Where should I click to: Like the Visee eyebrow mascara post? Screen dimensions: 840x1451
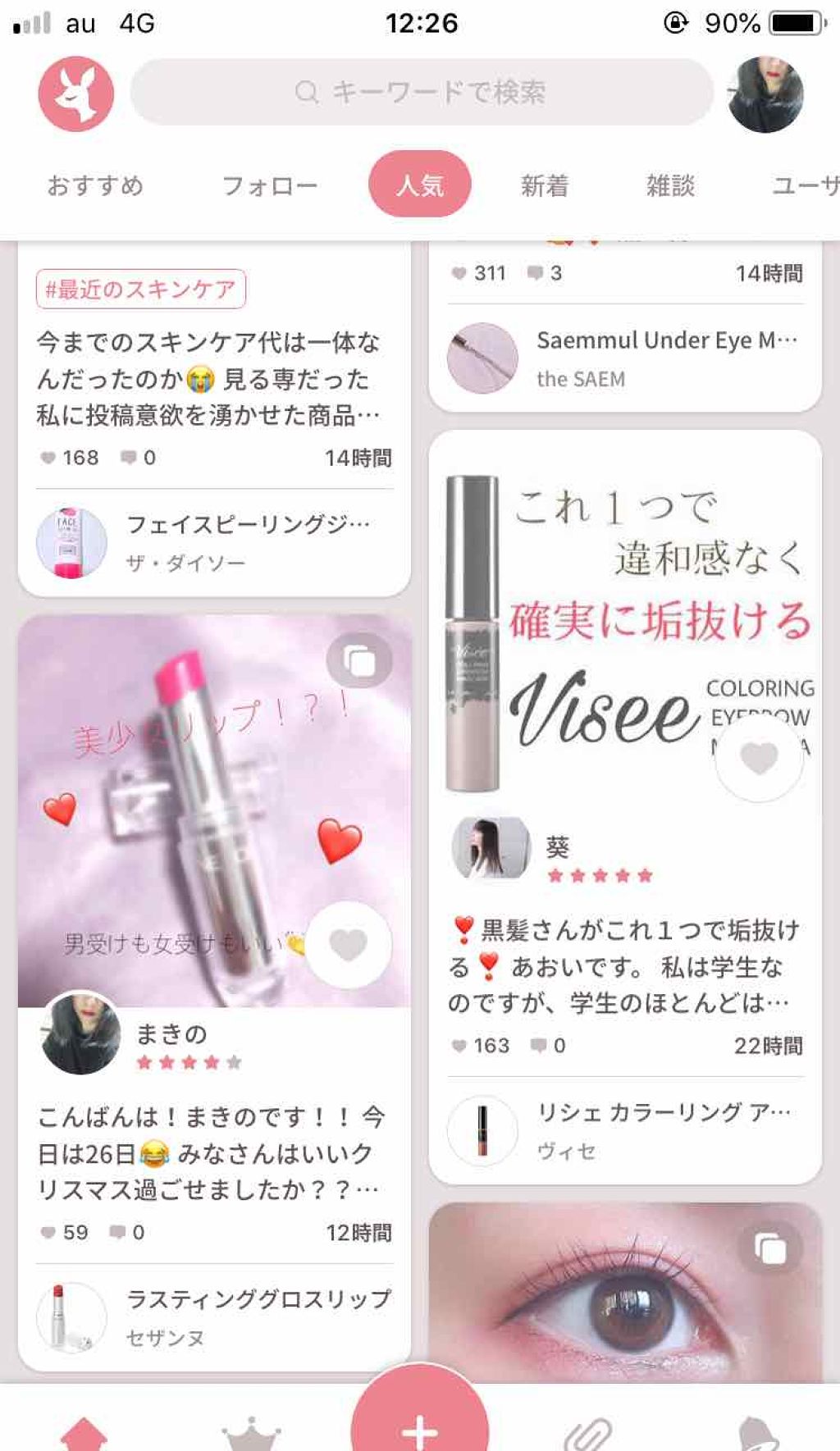(x=758, y=757)
